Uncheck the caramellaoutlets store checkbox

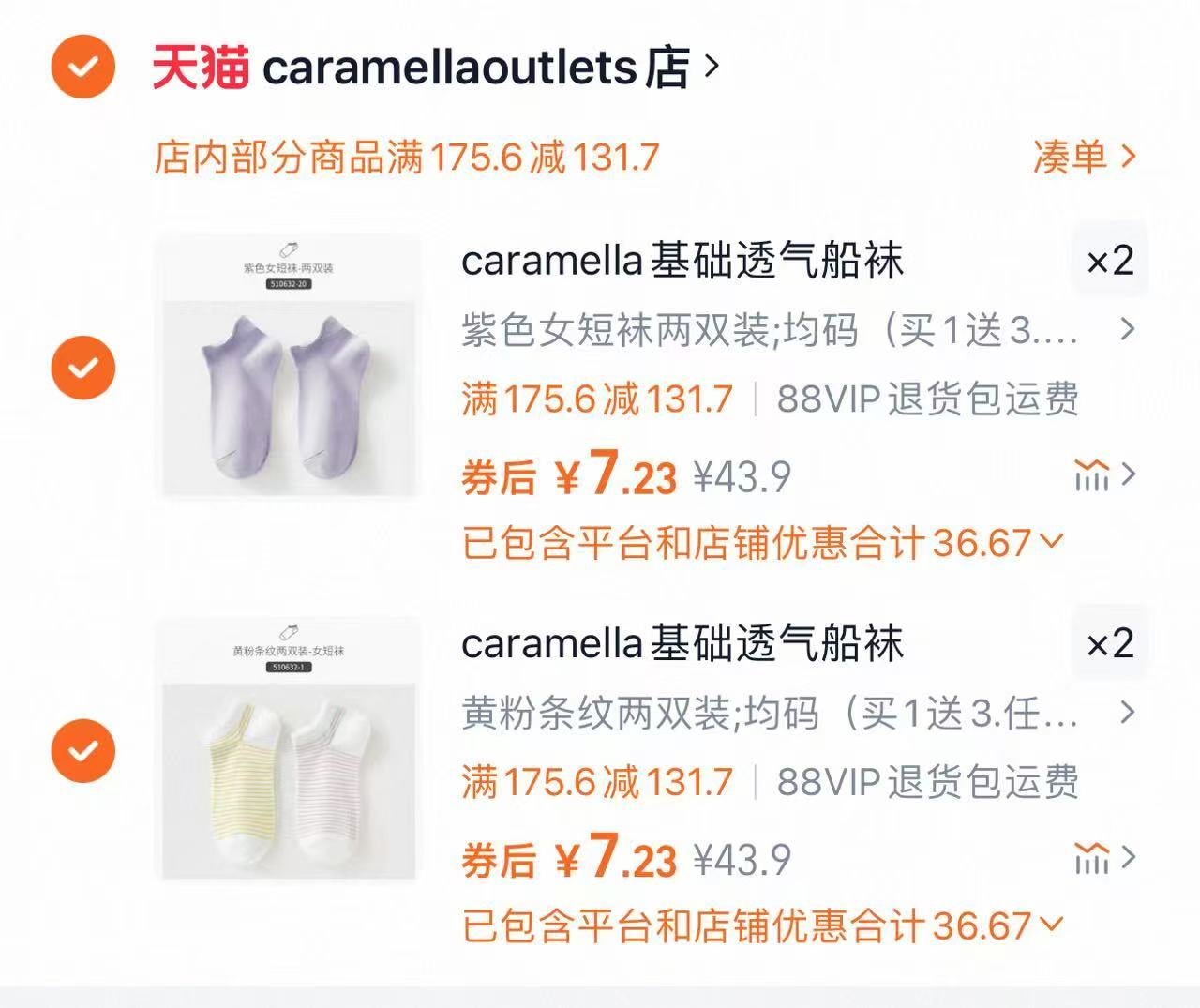click(x=83, y=67)
